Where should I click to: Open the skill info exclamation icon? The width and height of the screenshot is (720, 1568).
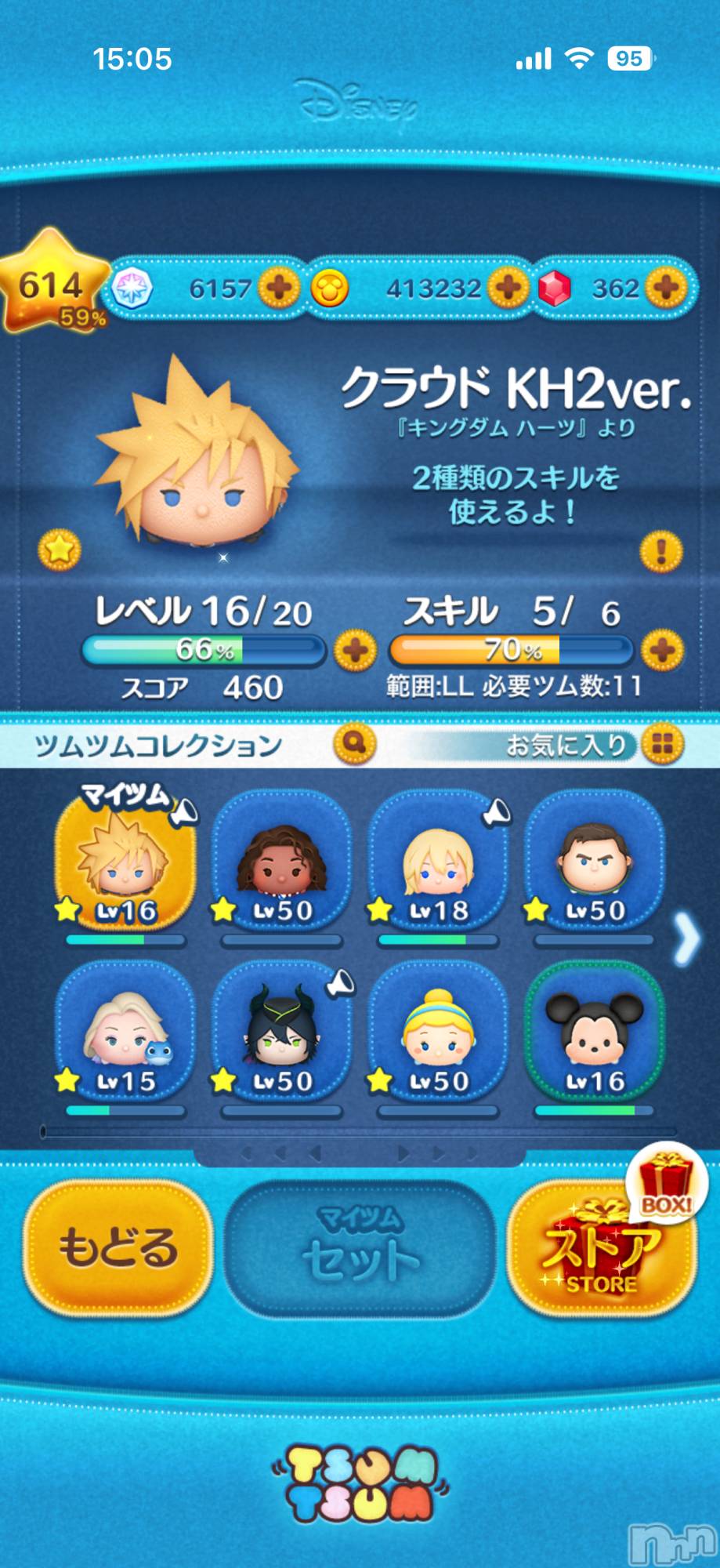(660, 551)
